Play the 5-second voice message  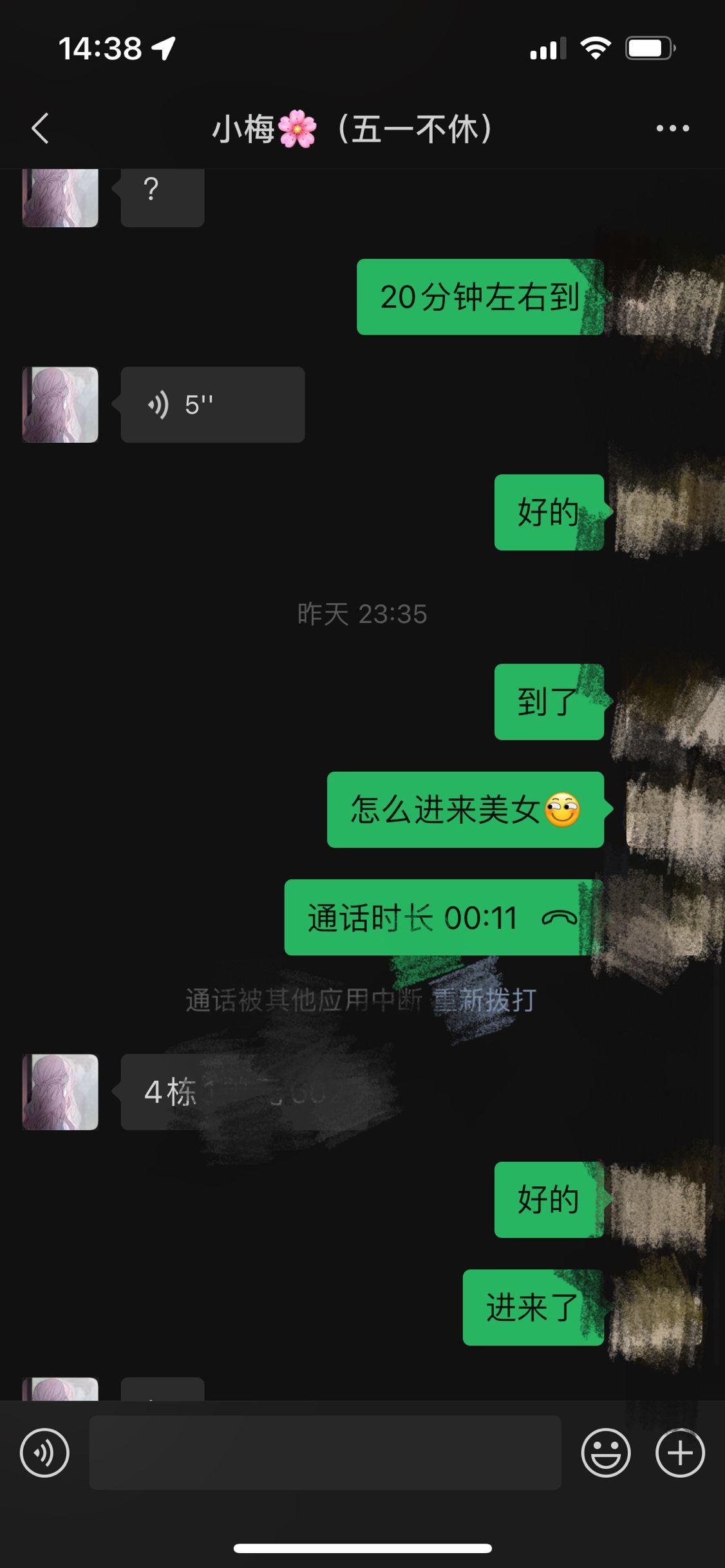click(212, 405)
